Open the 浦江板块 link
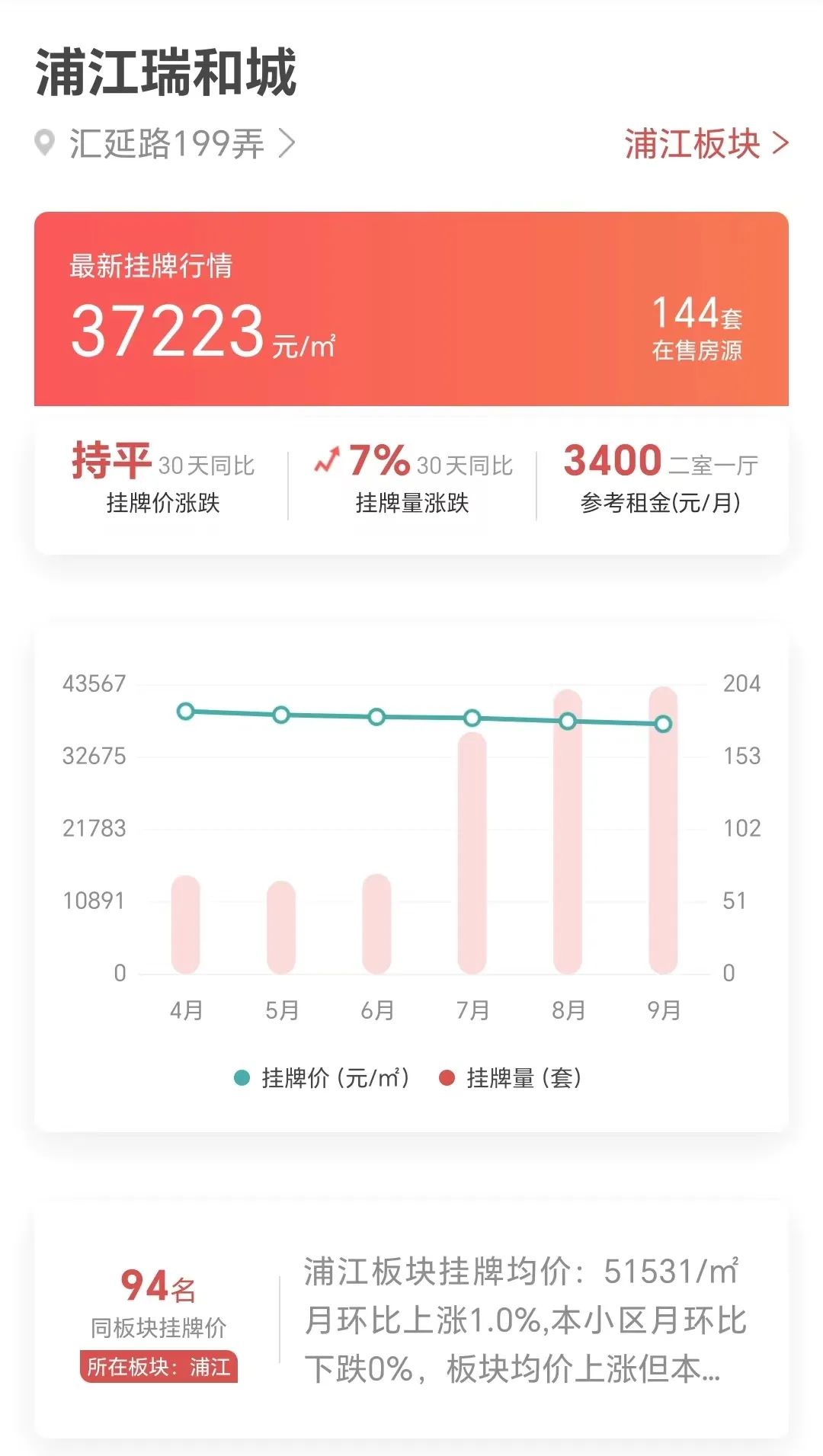Screen dimensions: 823x1456 pyautogui.click(x=706, y=143)
